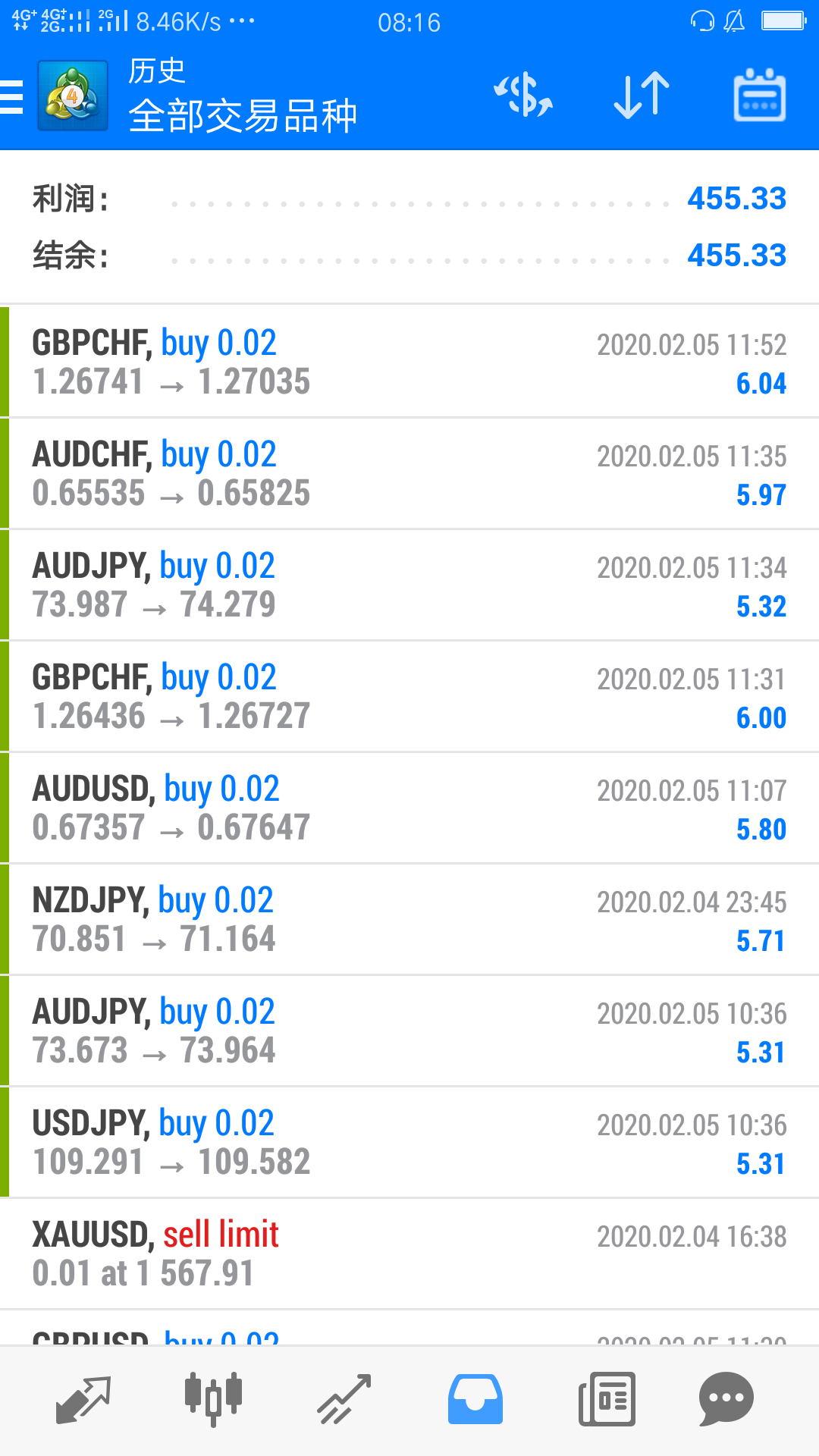Select the AUDJPY trade opened at 73.673

click(x=409, y=1031)
